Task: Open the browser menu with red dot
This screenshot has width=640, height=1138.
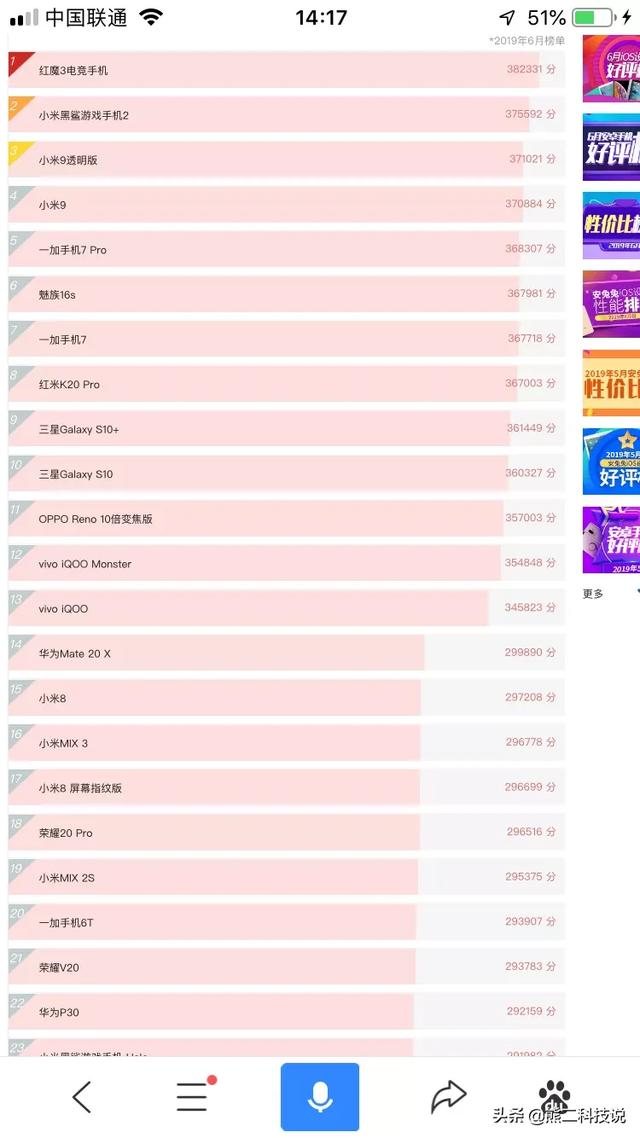Action: [x=194, y=1096]
